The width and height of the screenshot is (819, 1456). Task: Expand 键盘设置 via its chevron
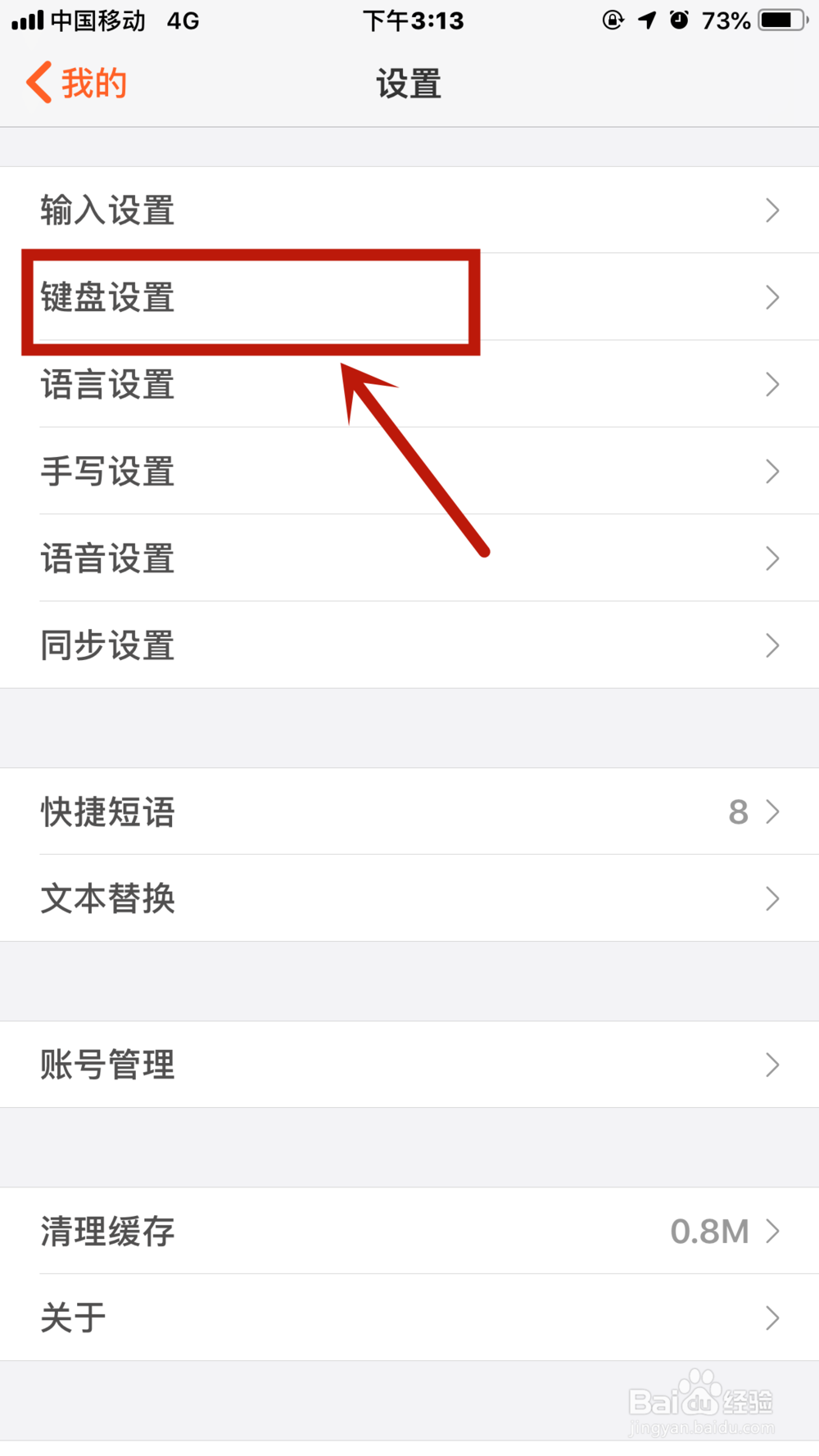[771, 297]
